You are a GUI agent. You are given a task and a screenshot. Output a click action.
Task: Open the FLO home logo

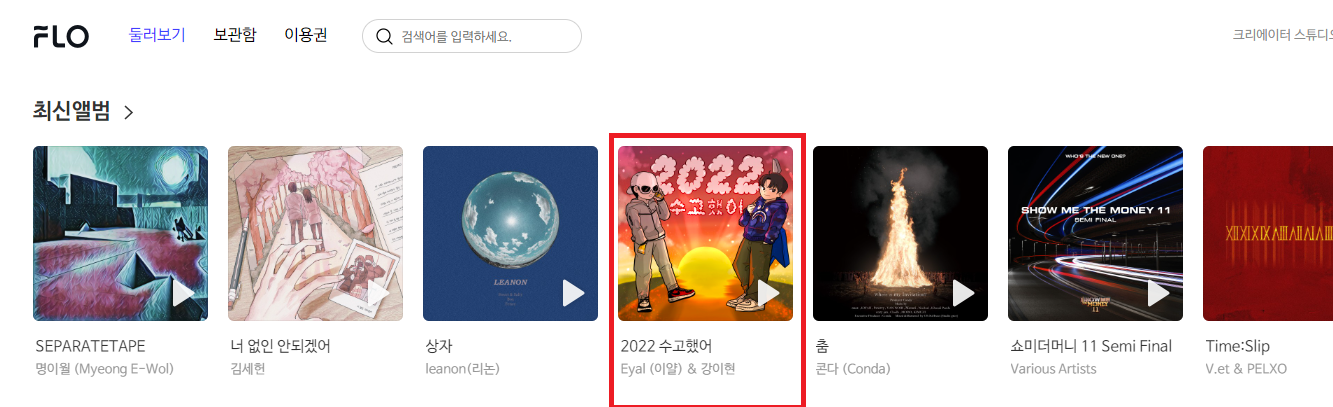[61, 37]
